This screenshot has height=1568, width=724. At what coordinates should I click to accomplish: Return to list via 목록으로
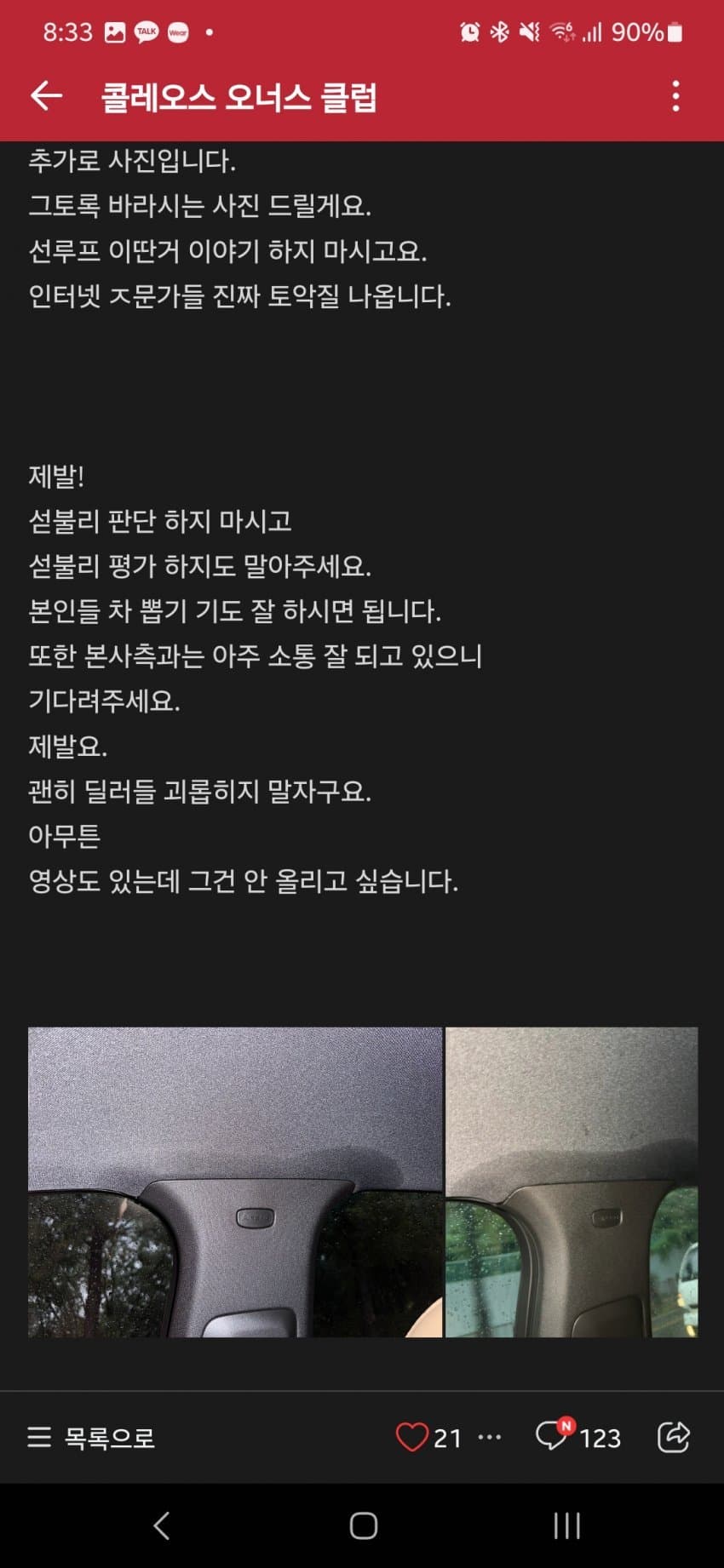91,1438
